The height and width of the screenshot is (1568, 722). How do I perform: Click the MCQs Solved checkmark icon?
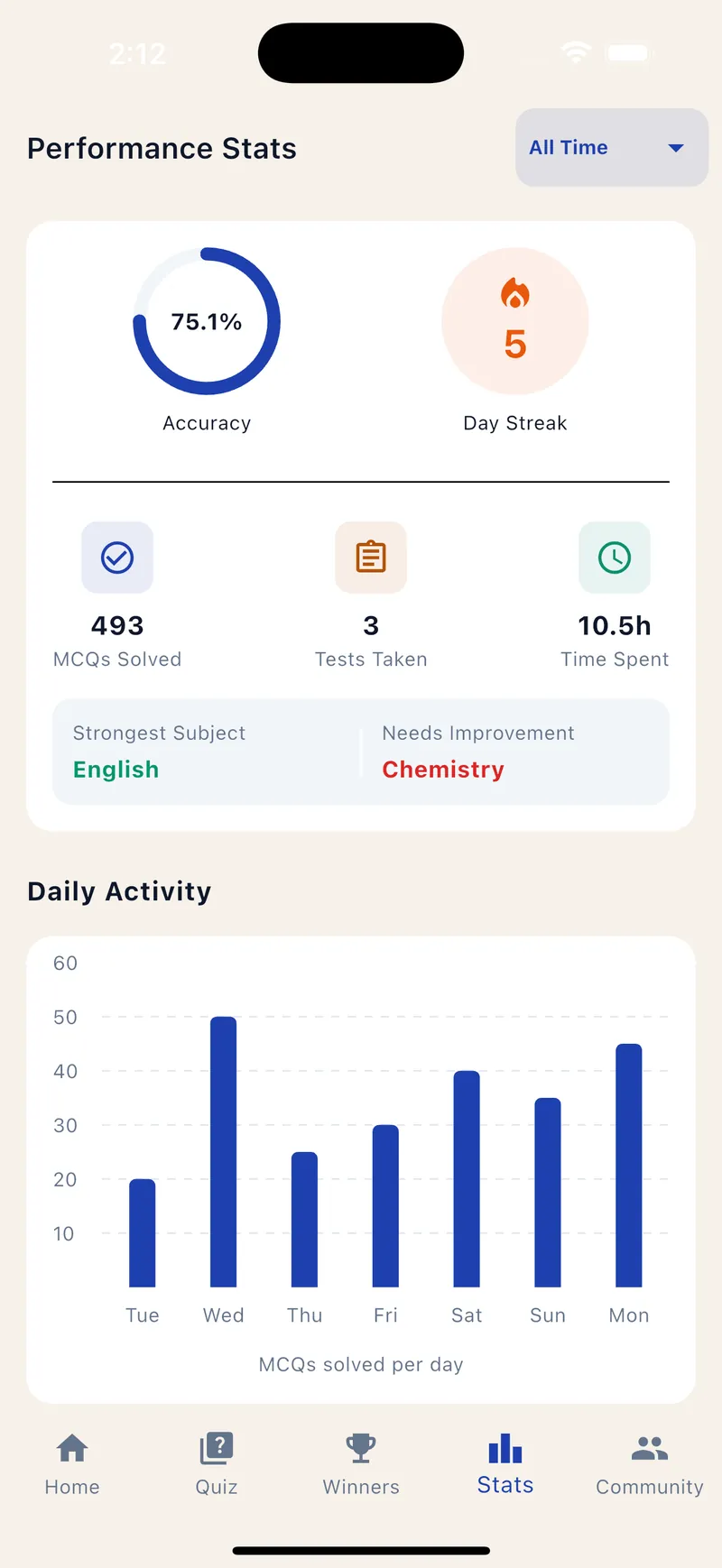tap(117, 558)
